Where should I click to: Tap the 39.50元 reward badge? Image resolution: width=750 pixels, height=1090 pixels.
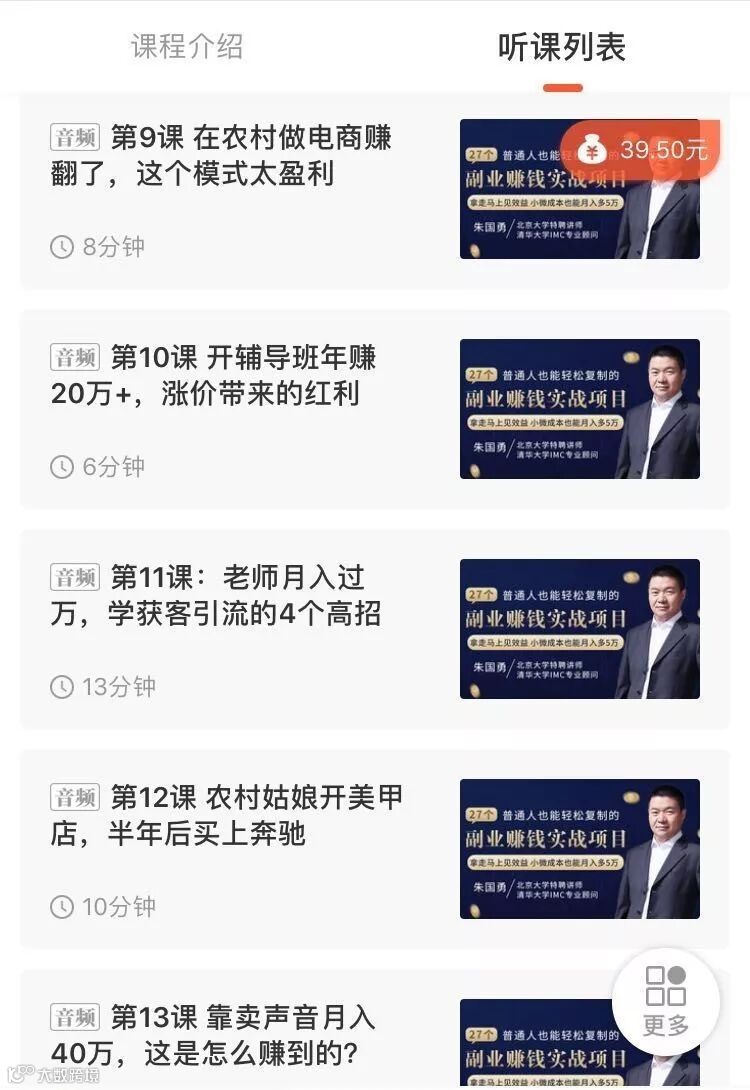(x=641, y=149)
